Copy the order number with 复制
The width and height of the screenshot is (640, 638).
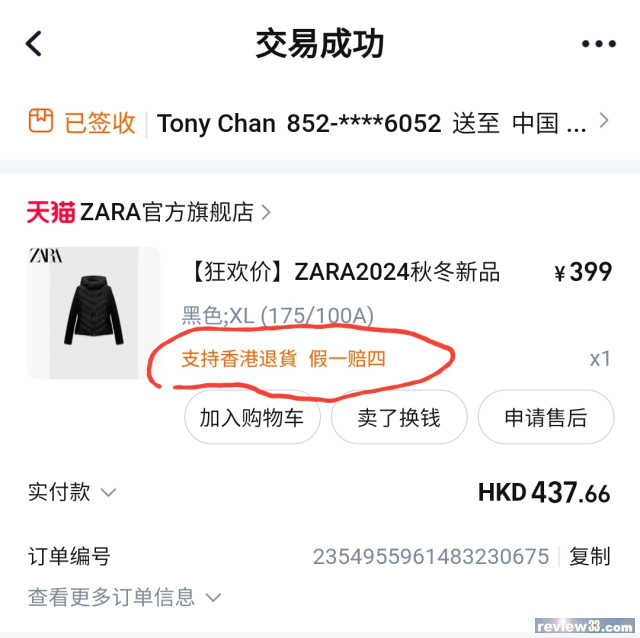(x=590, y=556)
